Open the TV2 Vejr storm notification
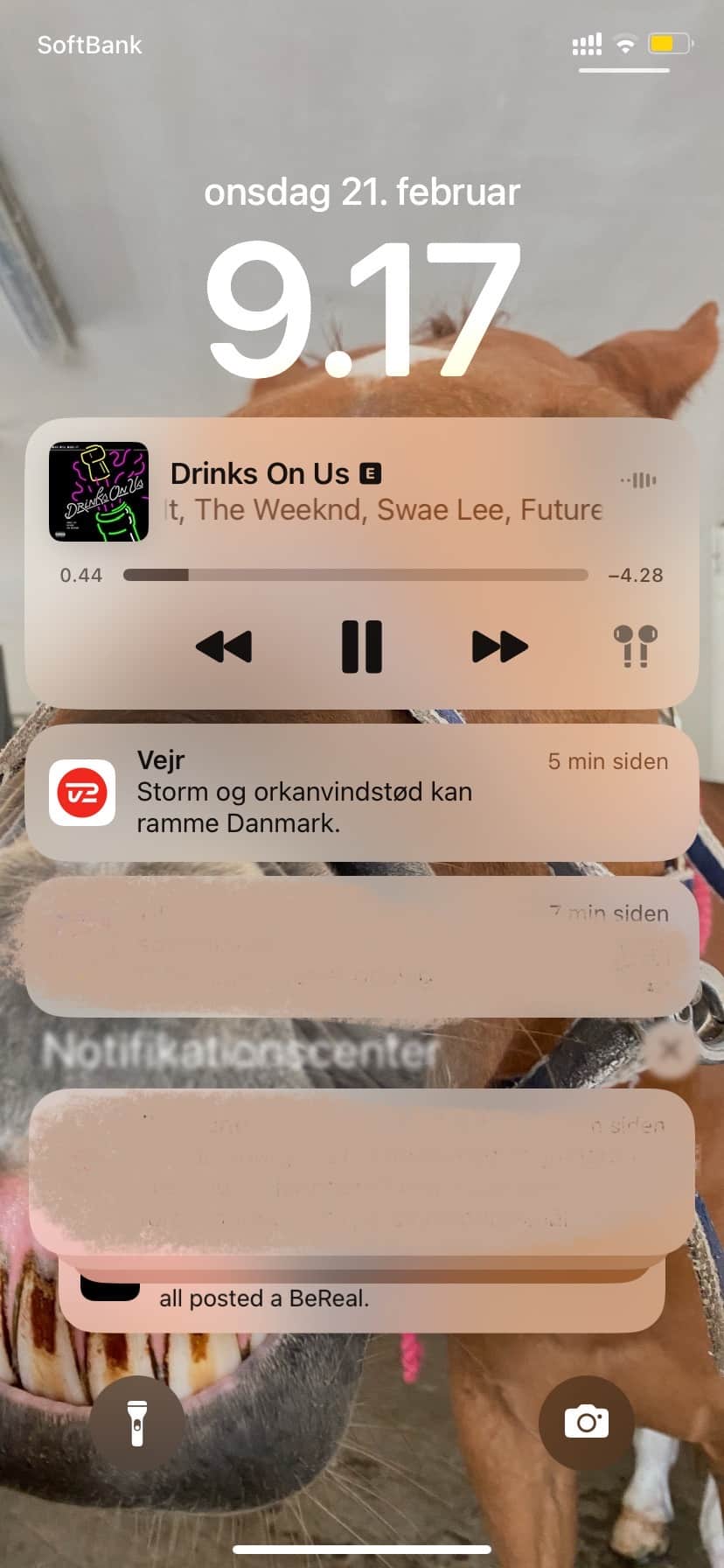724x1568 pixels. click(362, 792)
